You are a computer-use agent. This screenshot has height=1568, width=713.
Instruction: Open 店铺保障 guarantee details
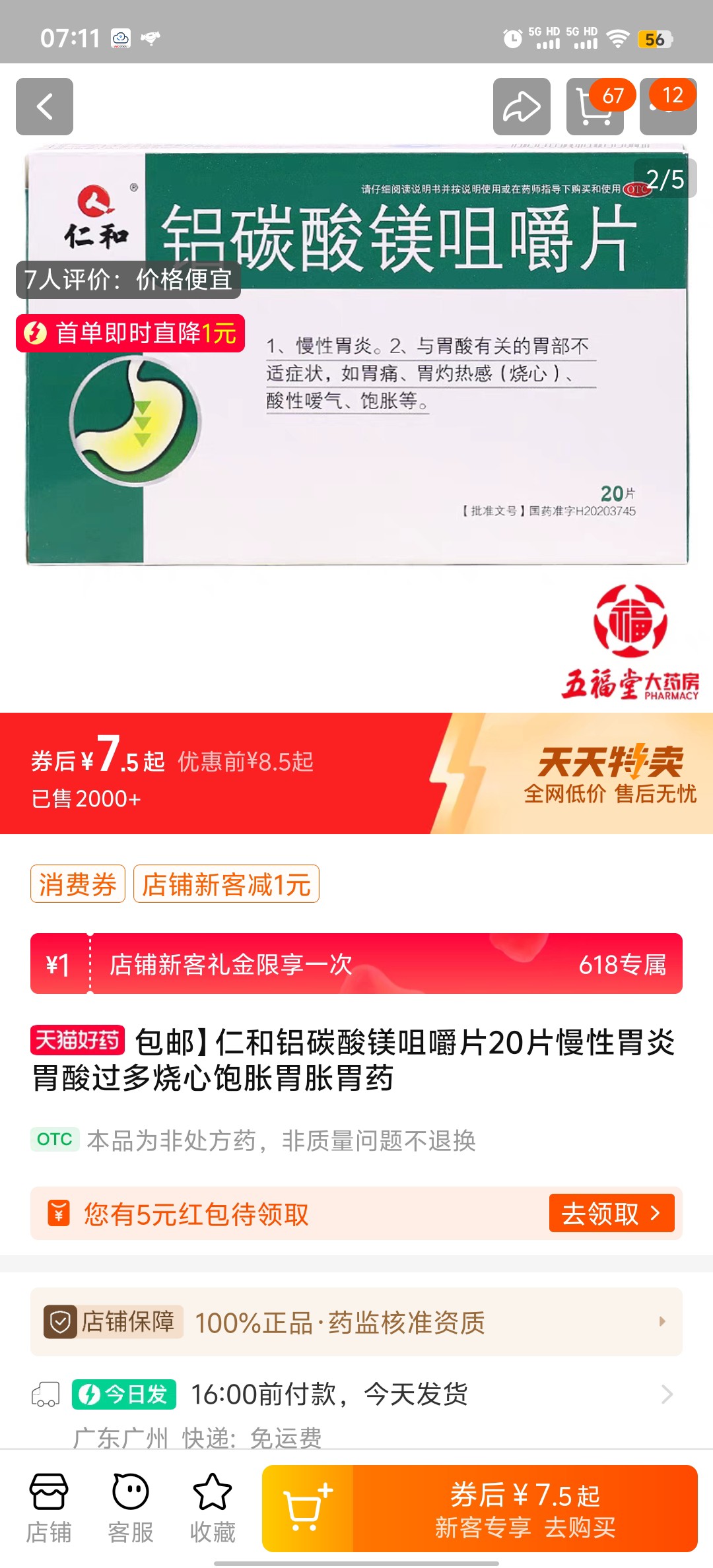[356, 1322]
